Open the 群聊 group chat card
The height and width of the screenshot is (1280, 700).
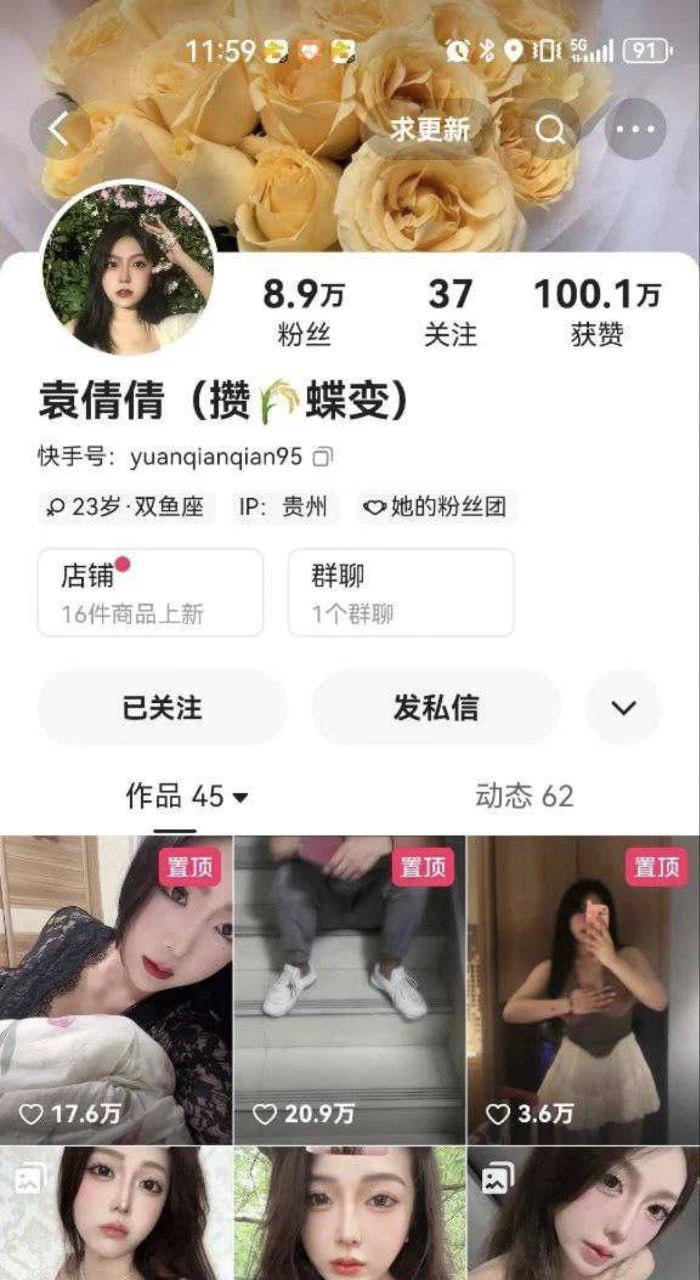click(x=401, y=592)
